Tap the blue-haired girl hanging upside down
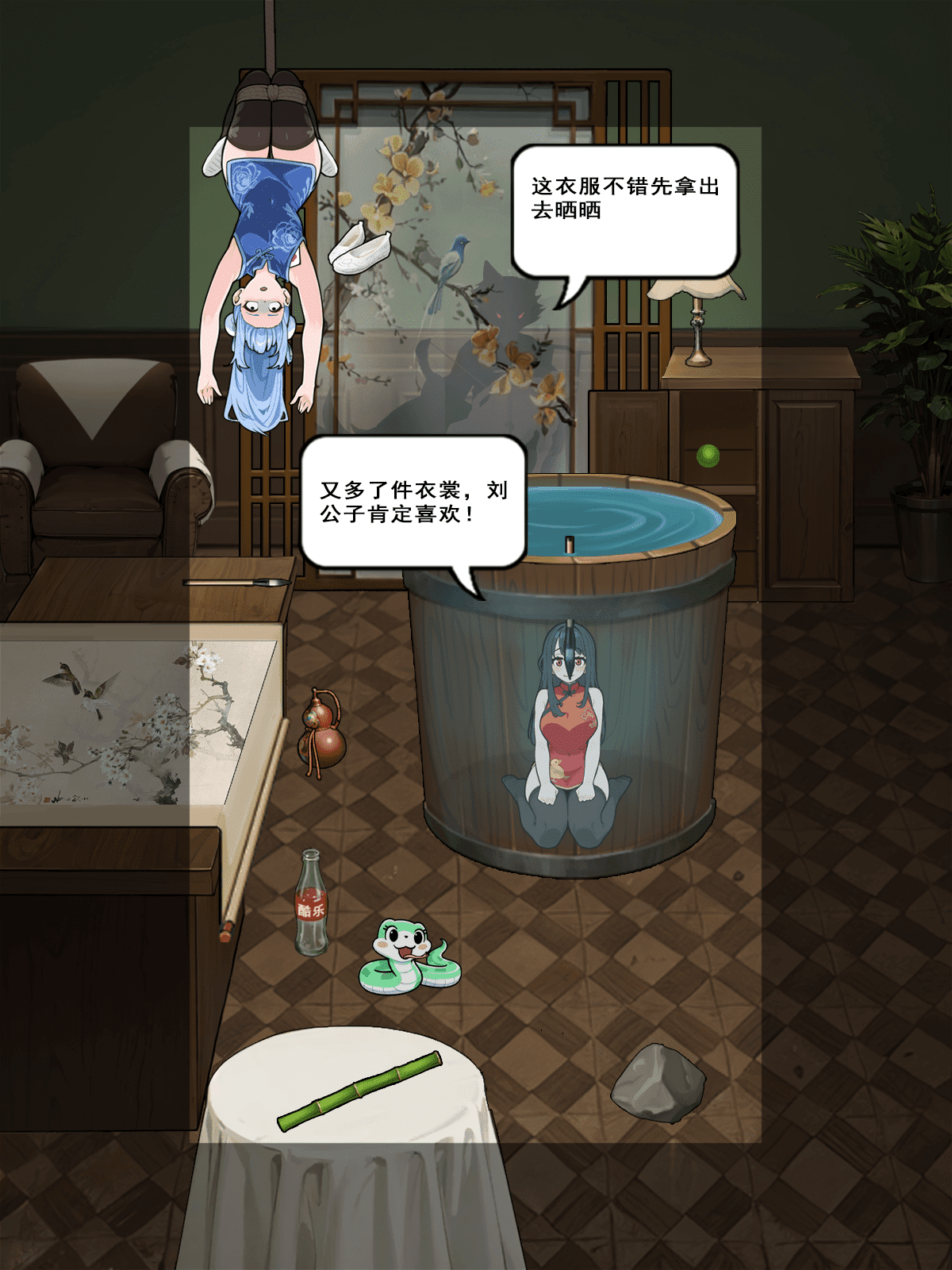Viewport: 952px width, 1270px height. [x=263, y=262]
